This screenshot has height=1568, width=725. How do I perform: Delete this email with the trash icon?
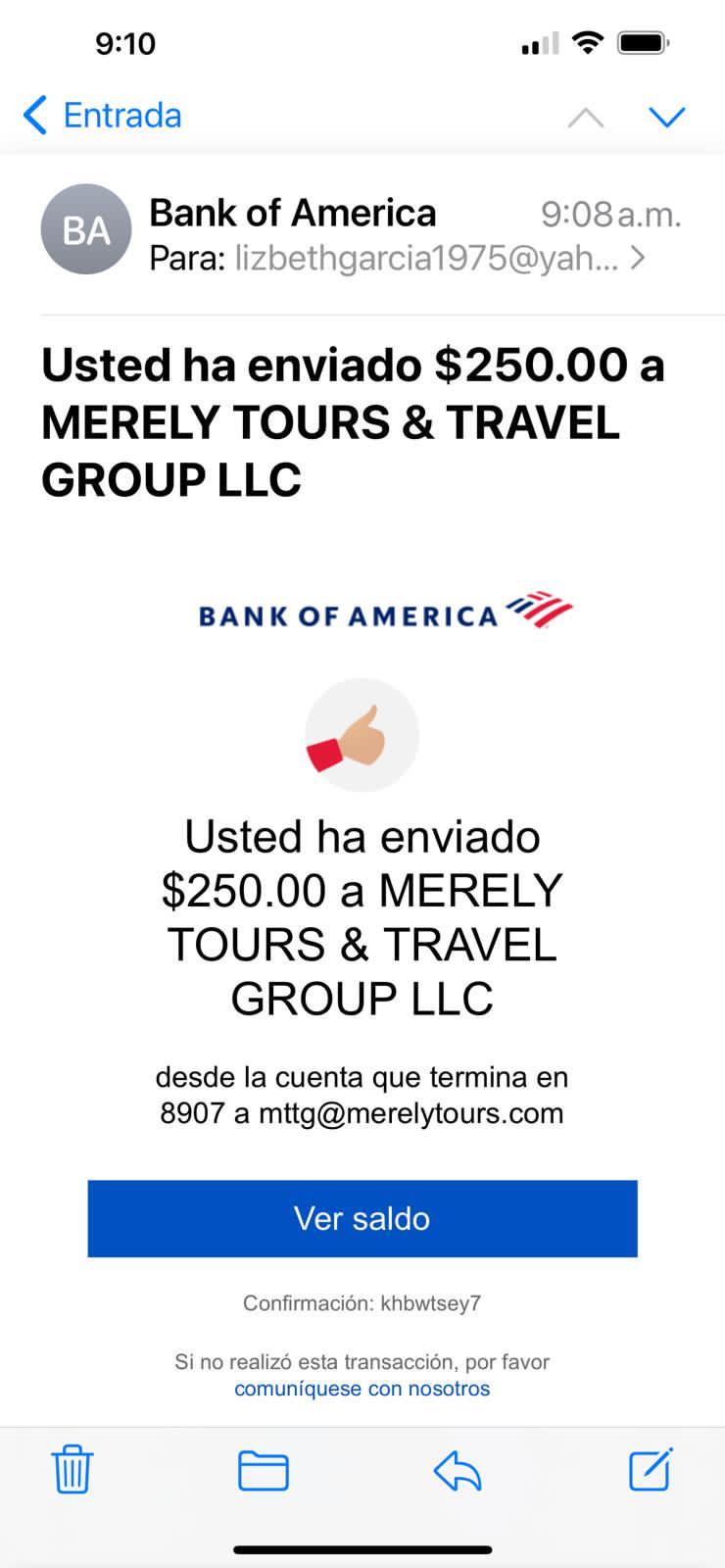(72, 1469)
